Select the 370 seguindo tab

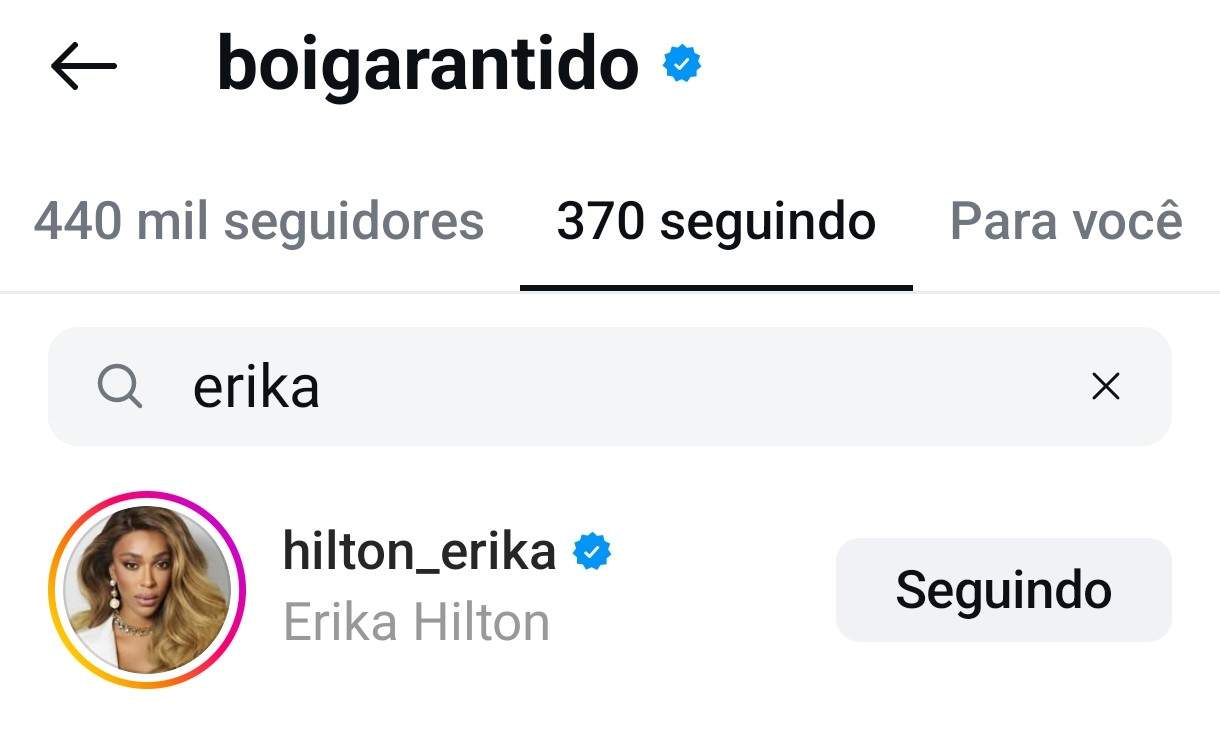(716, 222)
